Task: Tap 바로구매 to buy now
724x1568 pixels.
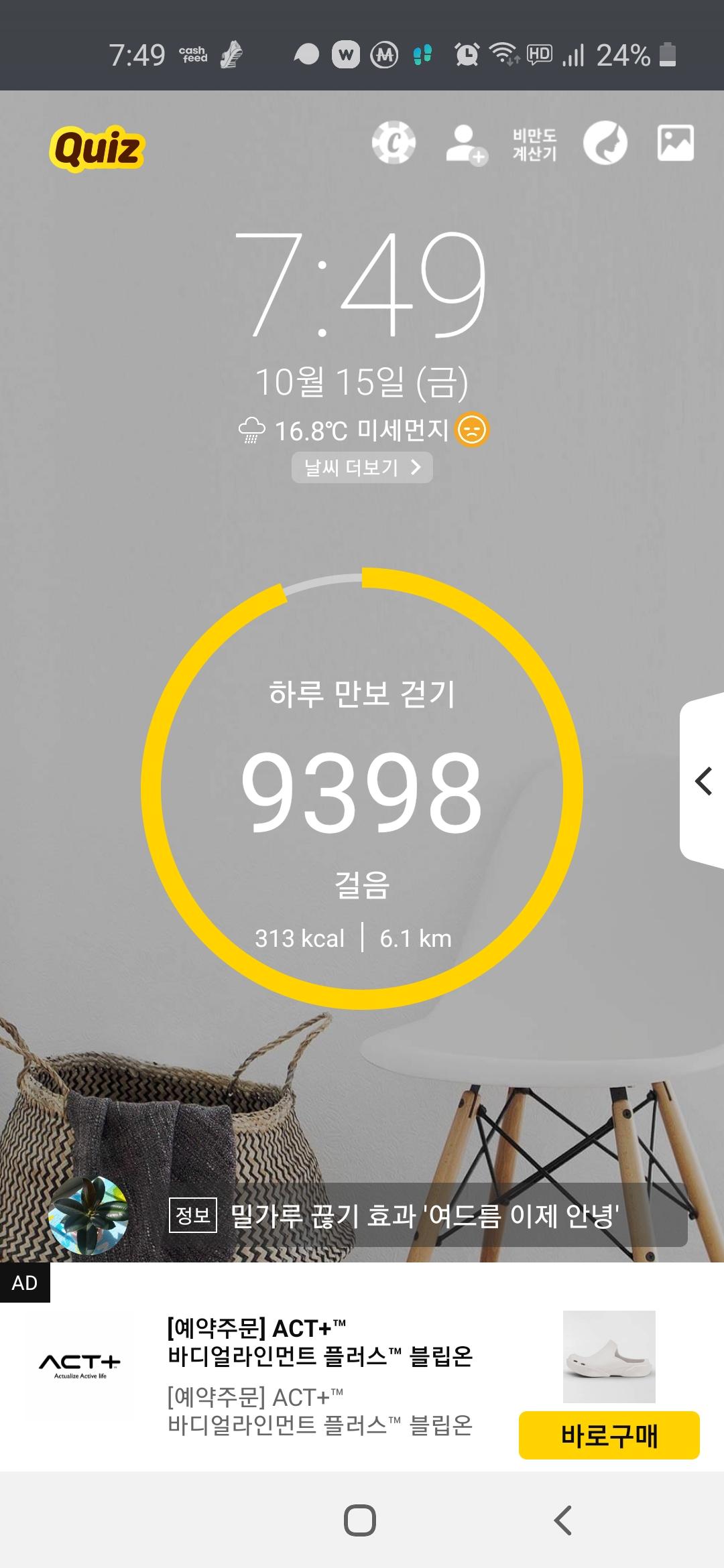Action: point(609,1435)
